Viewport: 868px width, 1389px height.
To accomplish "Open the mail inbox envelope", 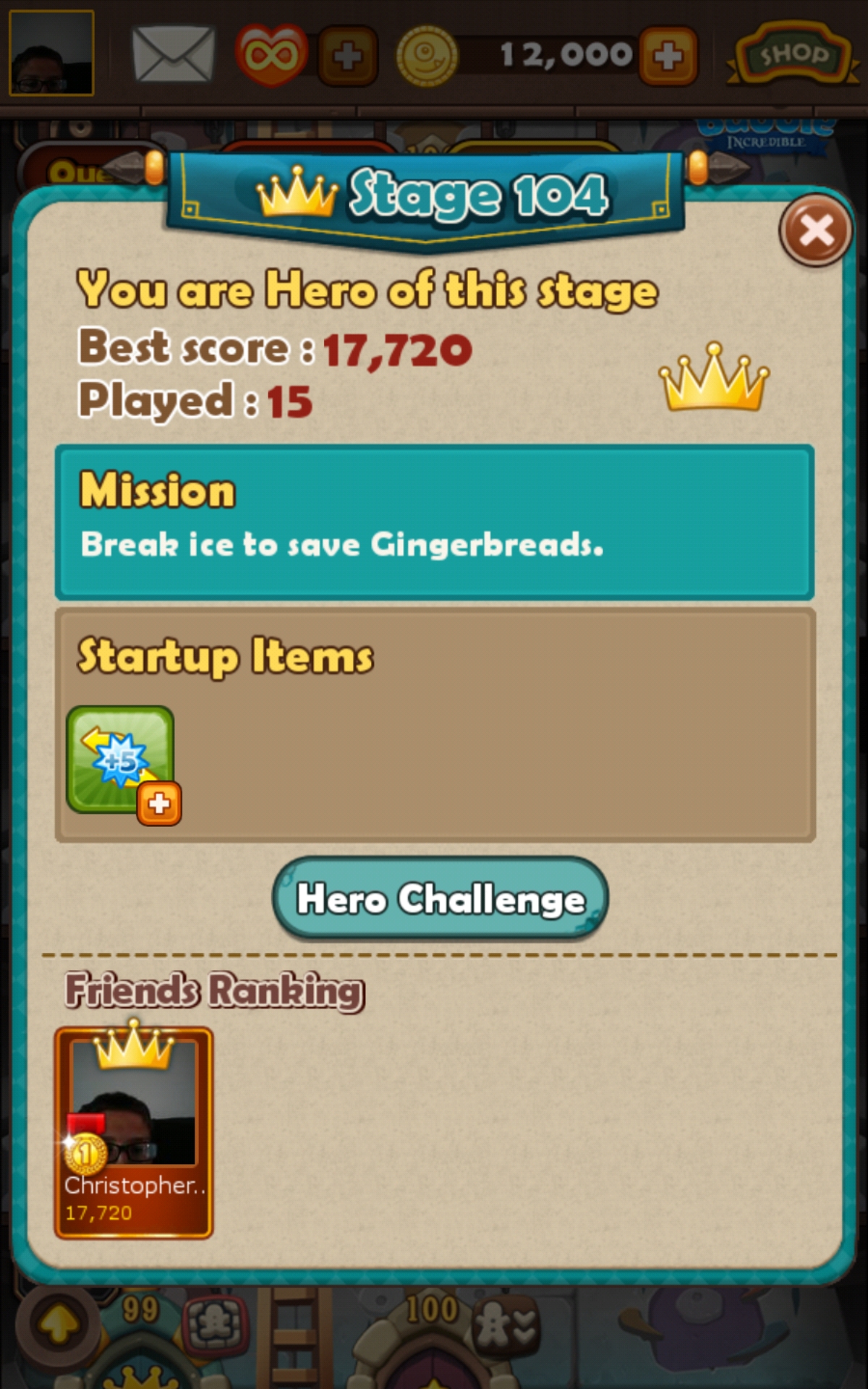I will point(174,54).
